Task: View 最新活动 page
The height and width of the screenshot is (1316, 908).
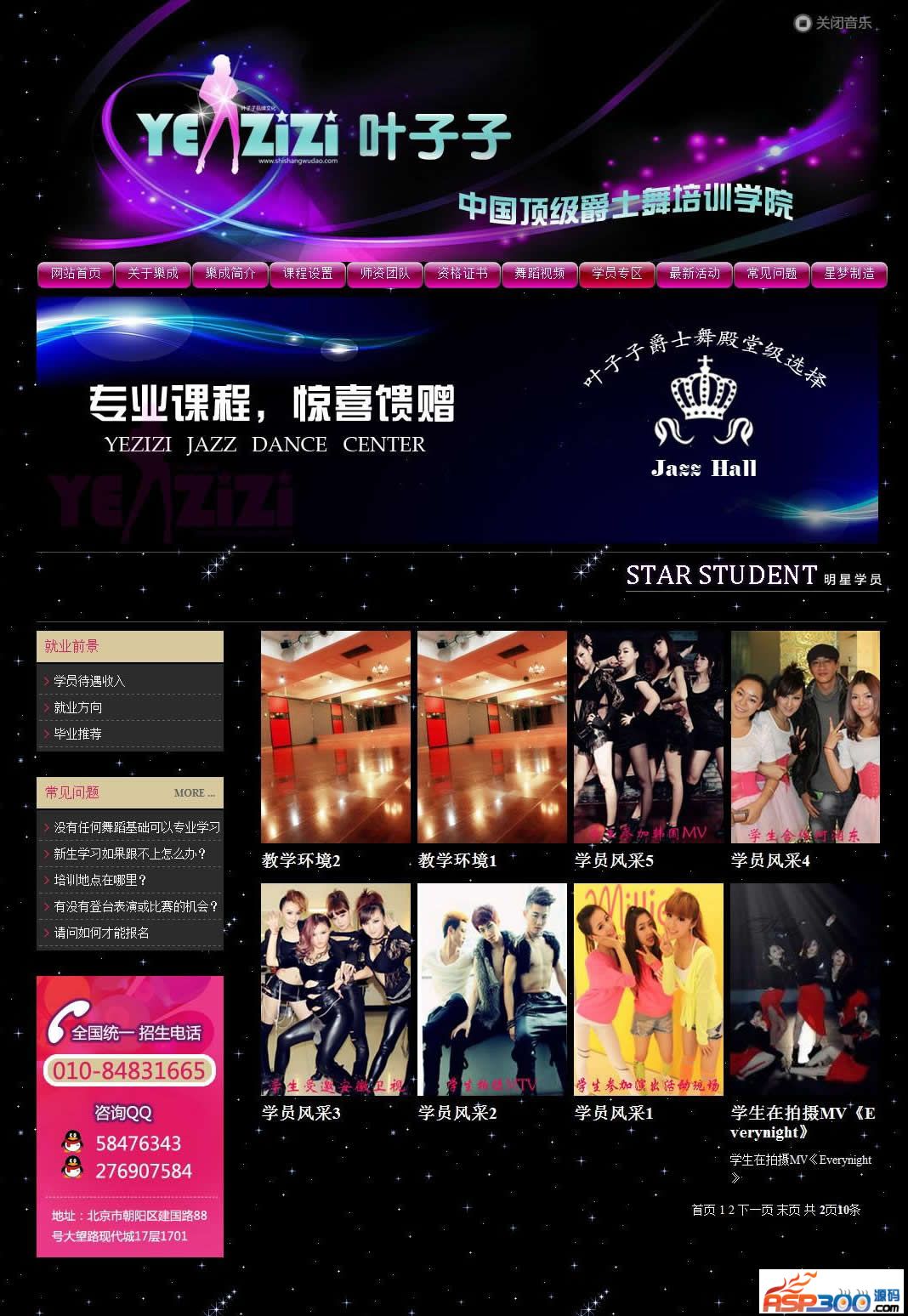Action: click(x=695, y=274)
